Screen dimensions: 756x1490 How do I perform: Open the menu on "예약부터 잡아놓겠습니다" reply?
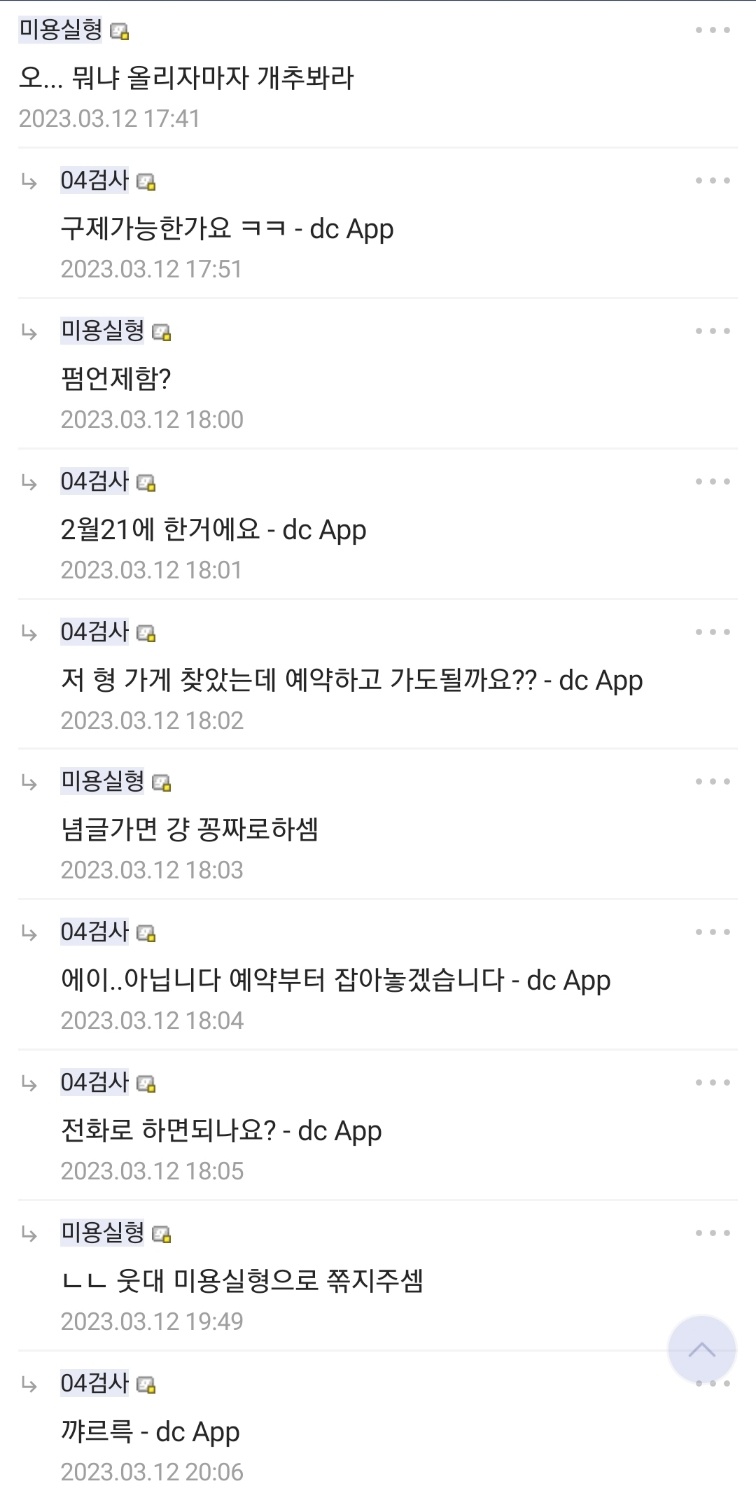713,932
